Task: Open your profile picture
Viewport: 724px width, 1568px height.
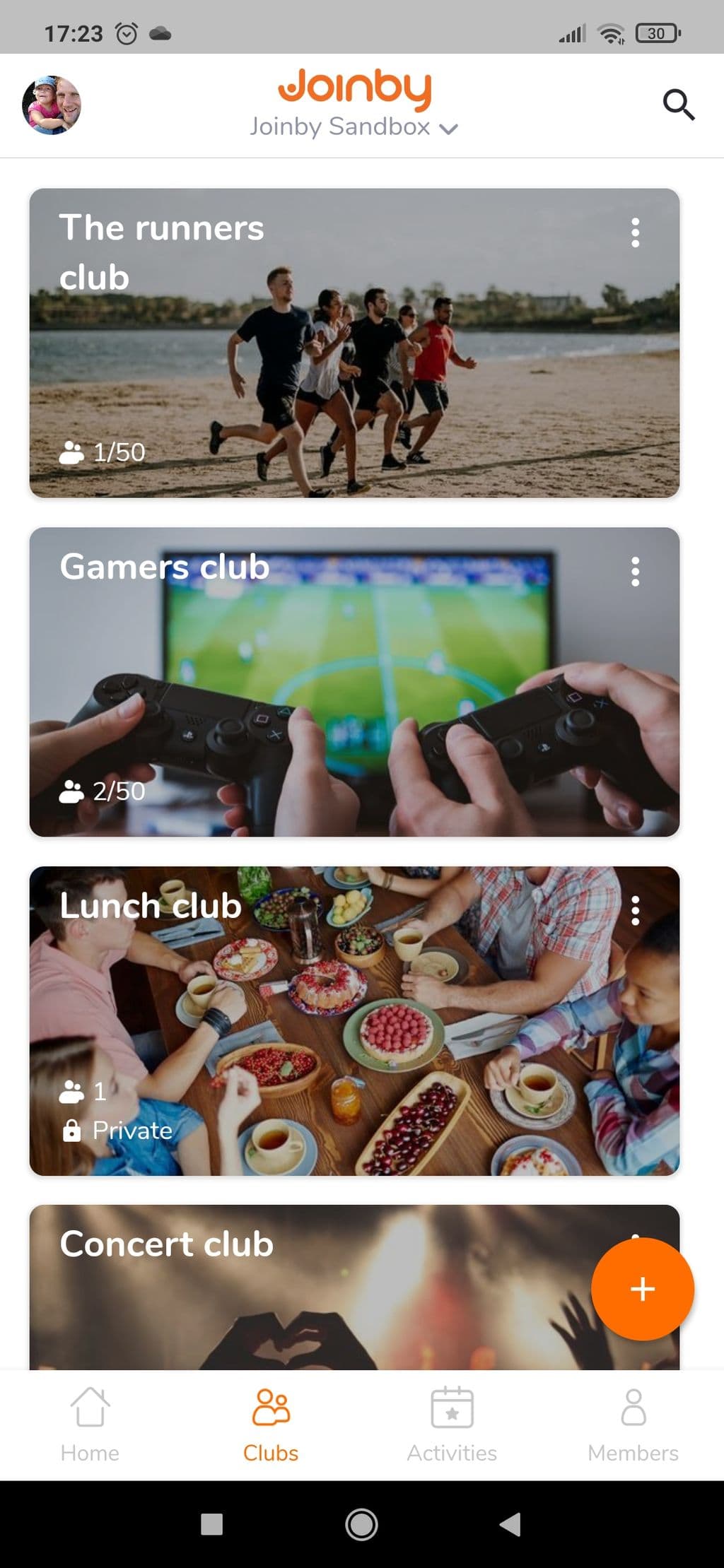Action: [x=52, y=105]
